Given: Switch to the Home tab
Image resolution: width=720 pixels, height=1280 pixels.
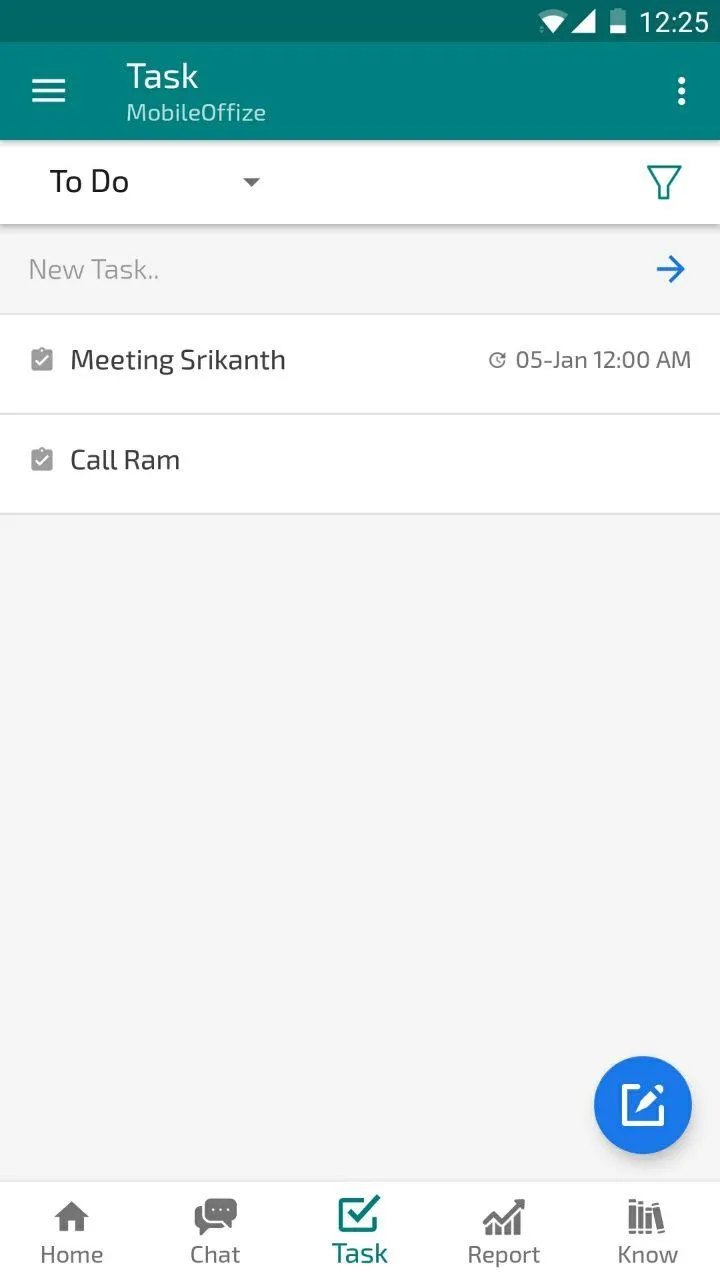Looking at the screenshot, I should click(x=71, y=1228).
